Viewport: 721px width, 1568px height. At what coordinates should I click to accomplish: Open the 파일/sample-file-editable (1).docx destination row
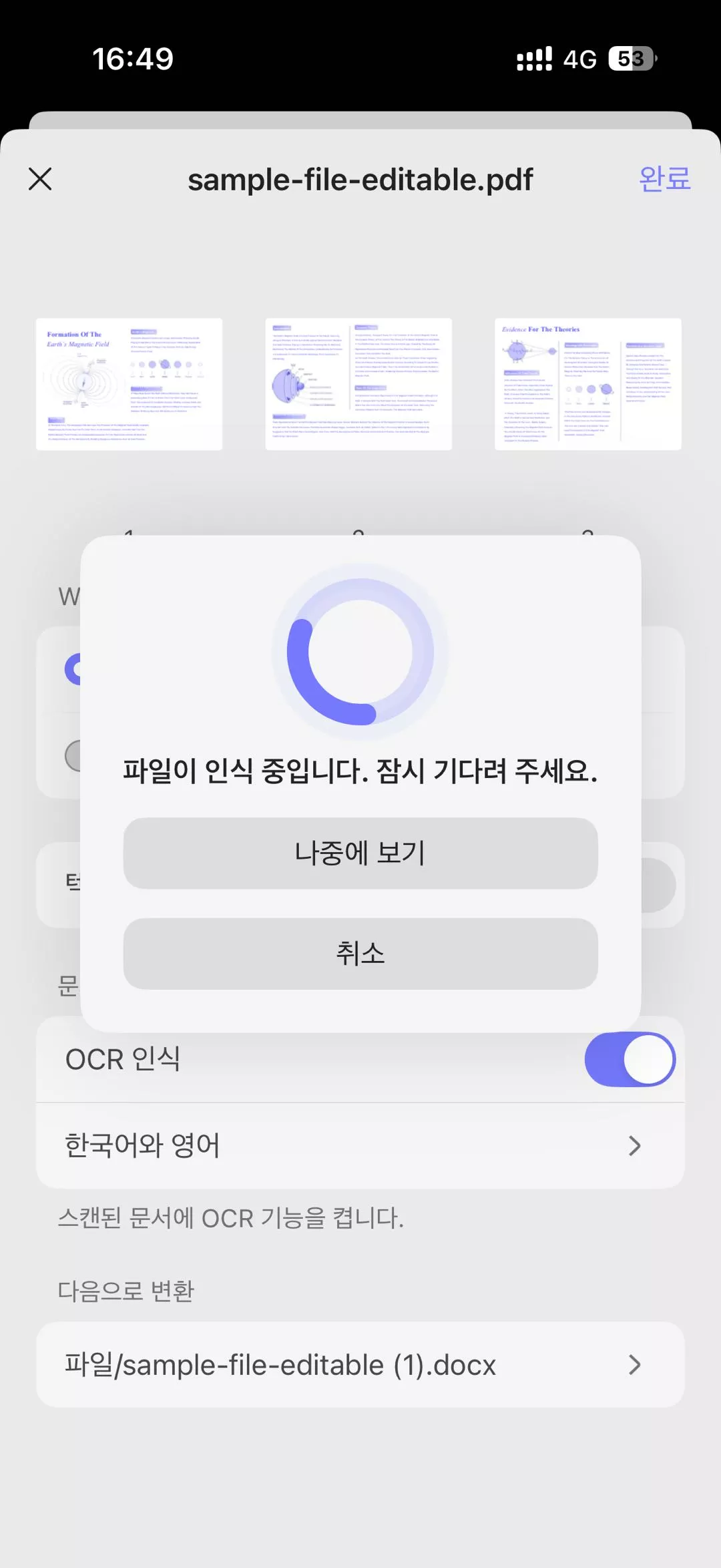[360, 1364]
